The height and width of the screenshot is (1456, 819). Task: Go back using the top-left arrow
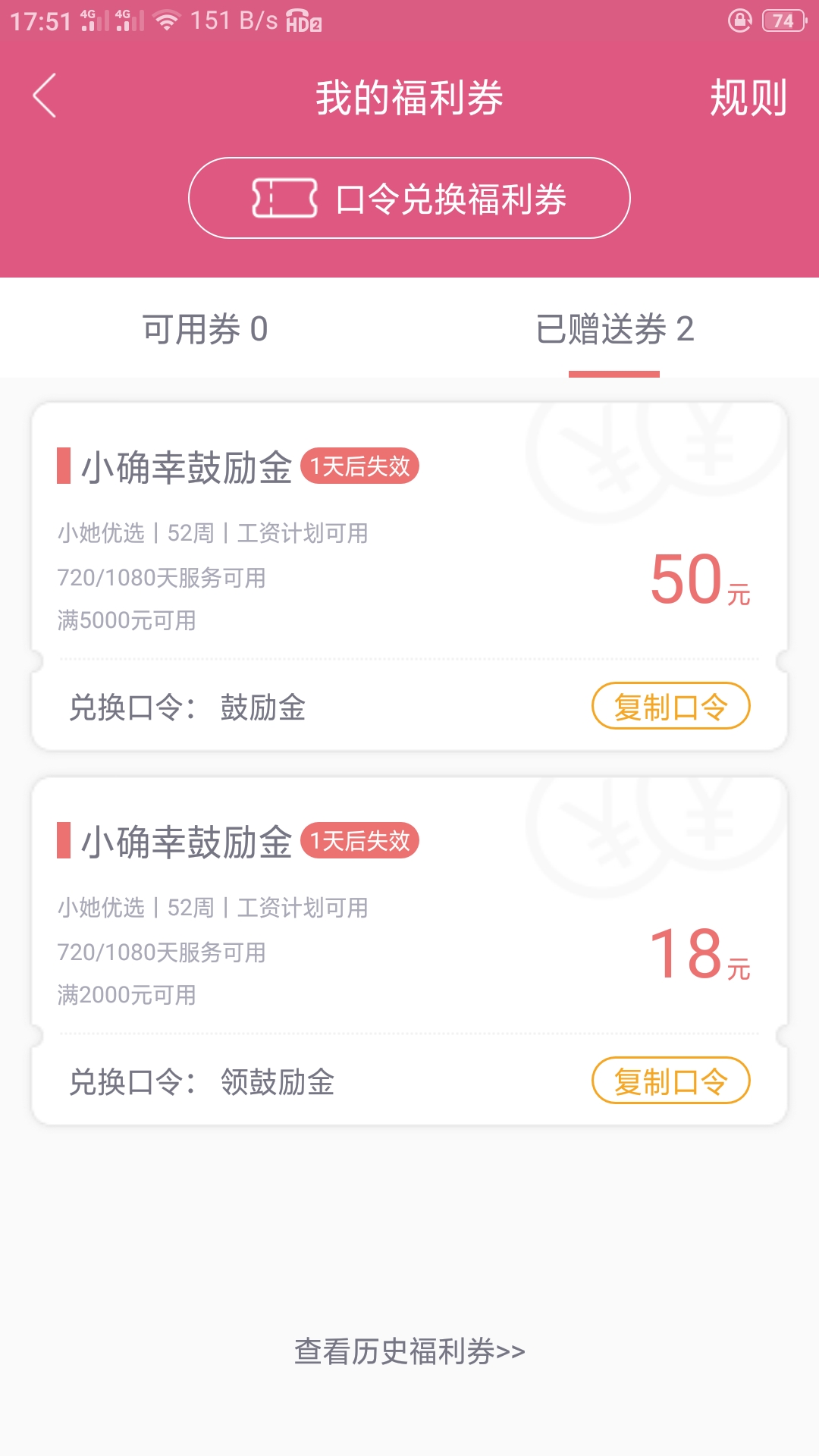coord(45,96)
